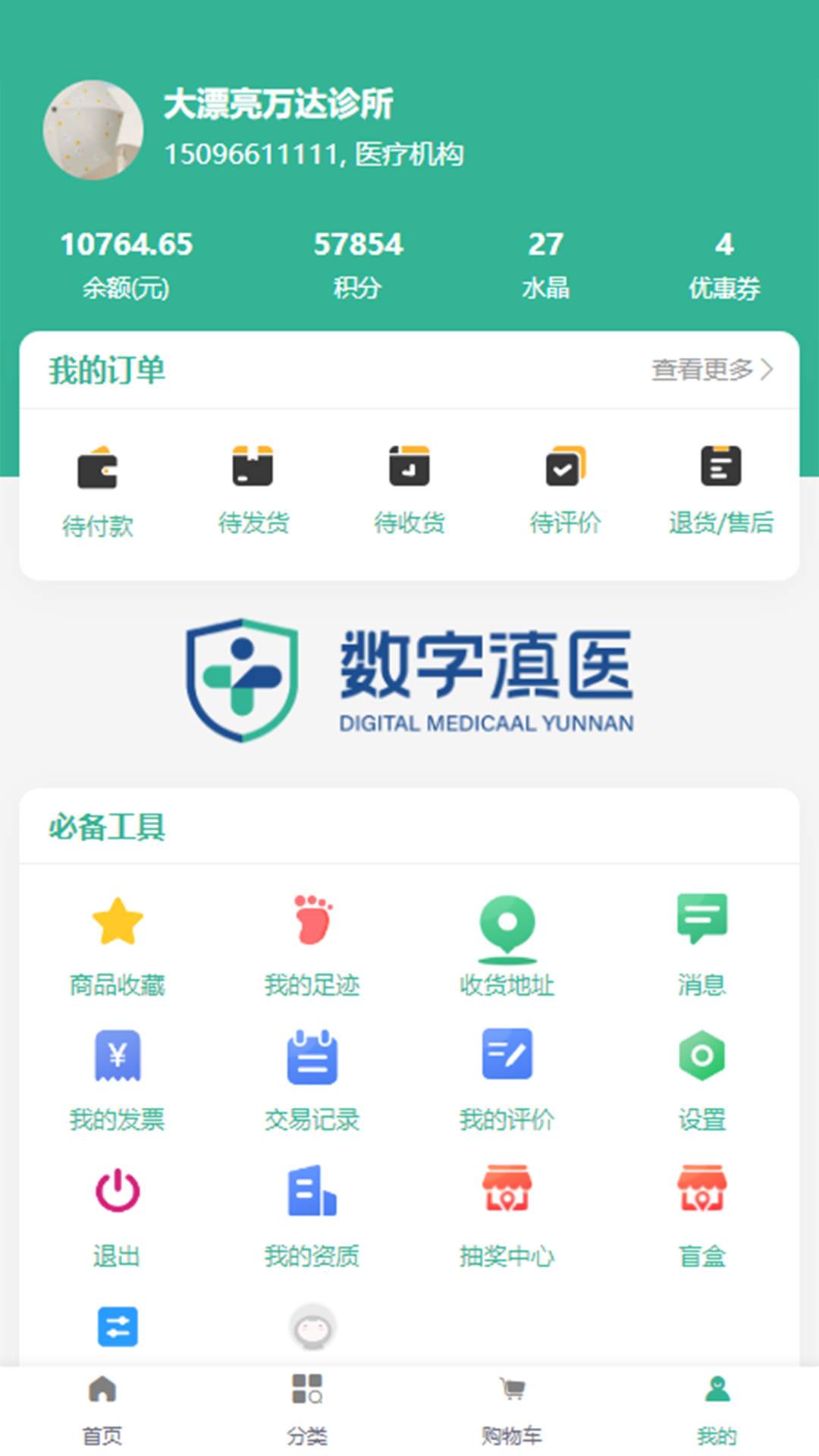Open 待付款 orders
Image resolution: width=819 pixels, height=1456 pixels.
(x=98, y=489)
